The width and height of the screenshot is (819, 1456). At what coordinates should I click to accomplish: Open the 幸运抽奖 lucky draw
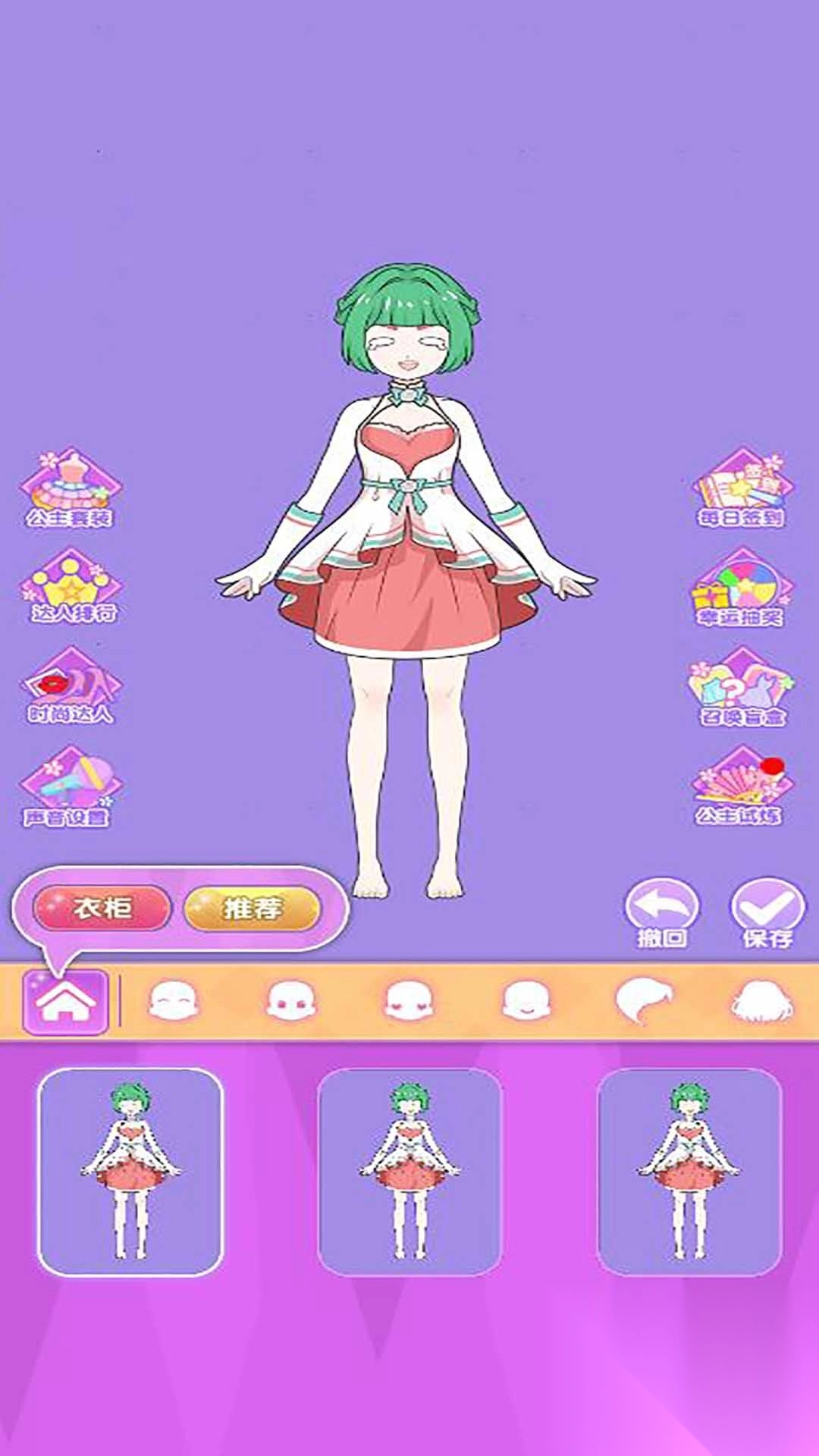pyautogui.click(x=739, y=588)
